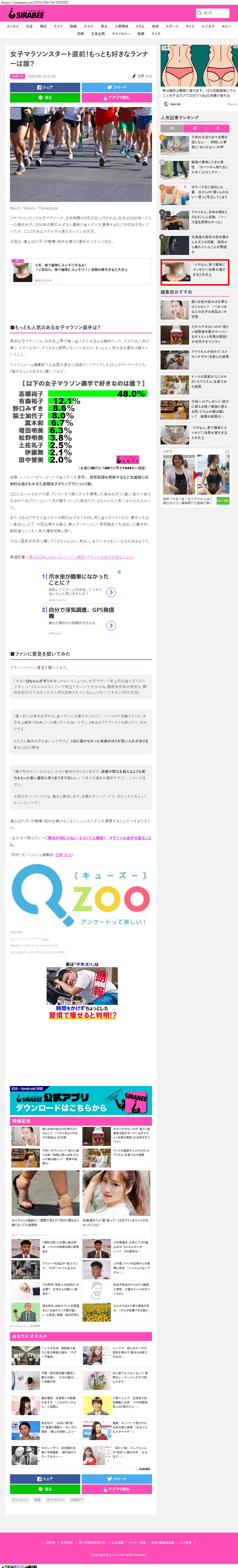
Task: Open the スポーツ navigation category
Action: click(x=172, y=26)
